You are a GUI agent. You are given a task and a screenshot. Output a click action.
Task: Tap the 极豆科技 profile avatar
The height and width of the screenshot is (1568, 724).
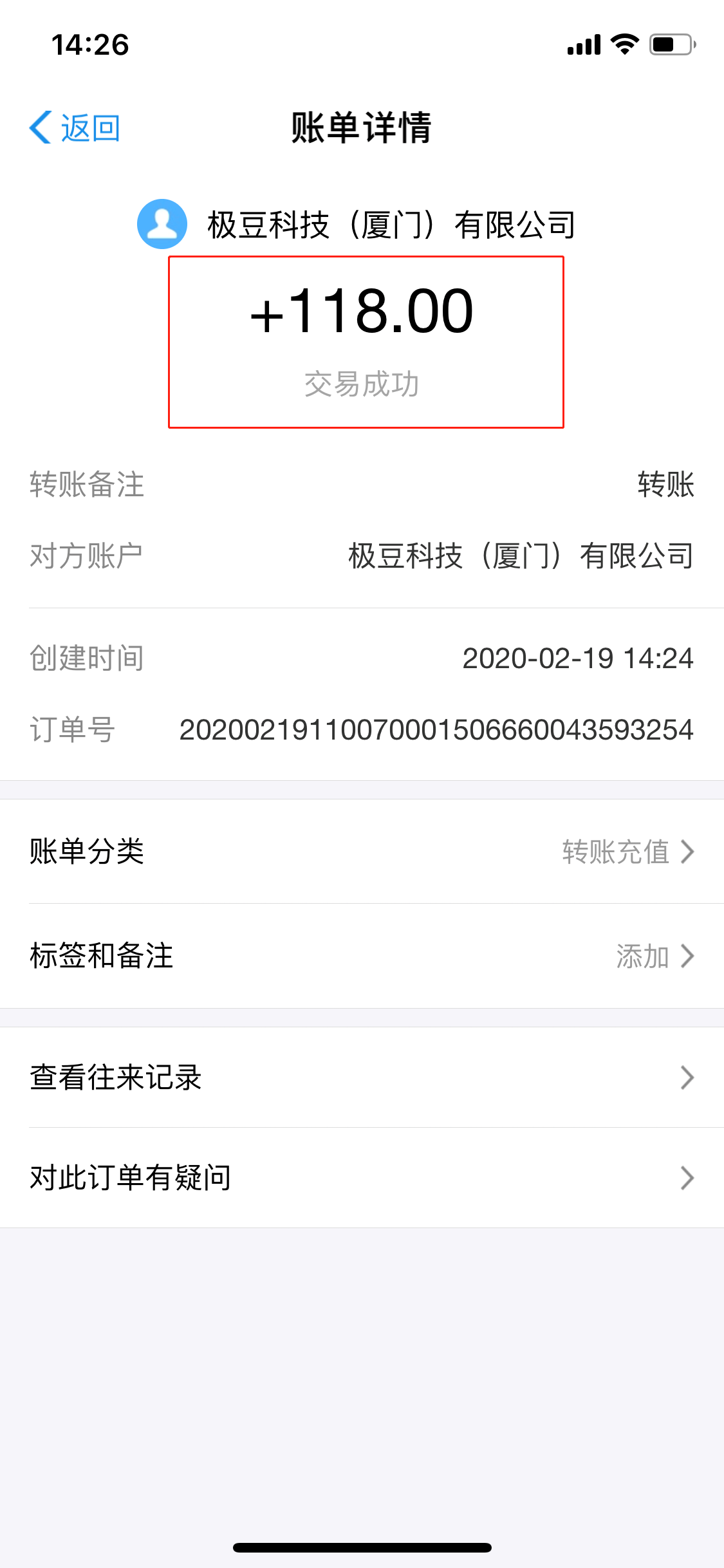tap(162, 224)
